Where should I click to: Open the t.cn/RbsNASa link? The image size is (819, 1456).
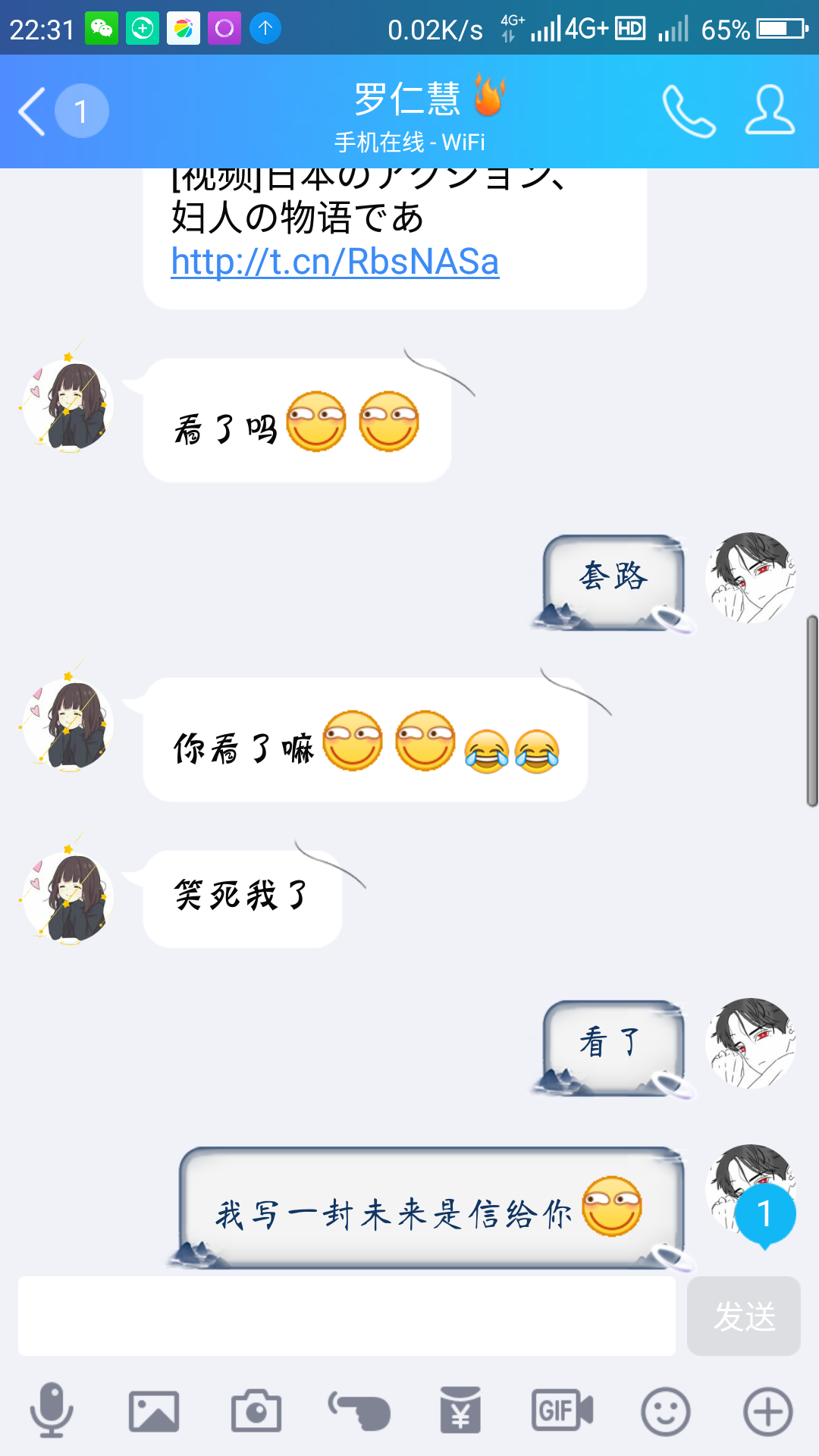(334, 262)
